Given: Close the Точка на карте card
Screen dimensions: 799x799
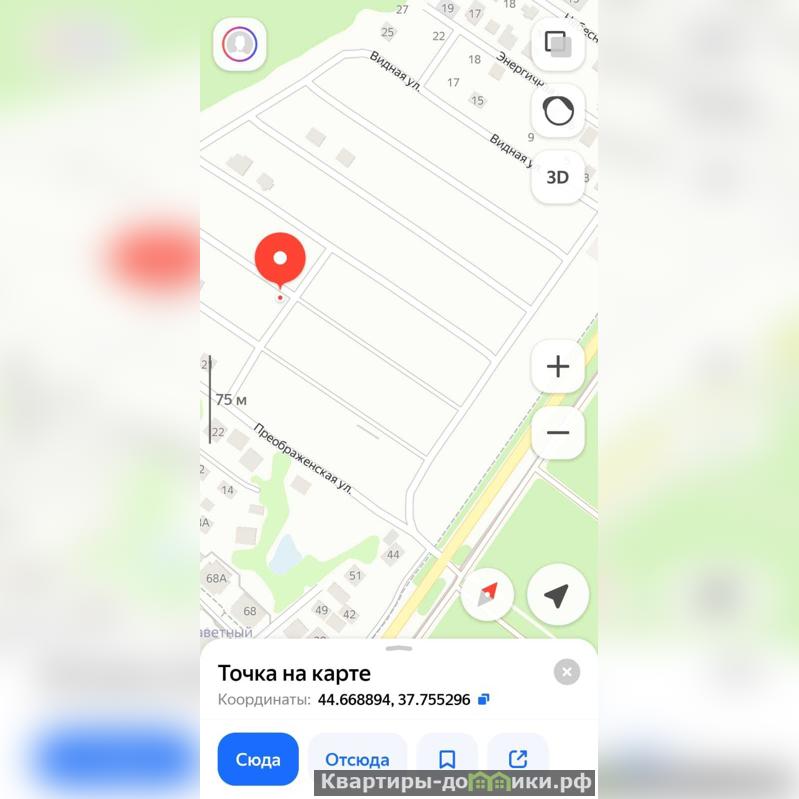Looking at the screenshot, I should tap(567, 672).
